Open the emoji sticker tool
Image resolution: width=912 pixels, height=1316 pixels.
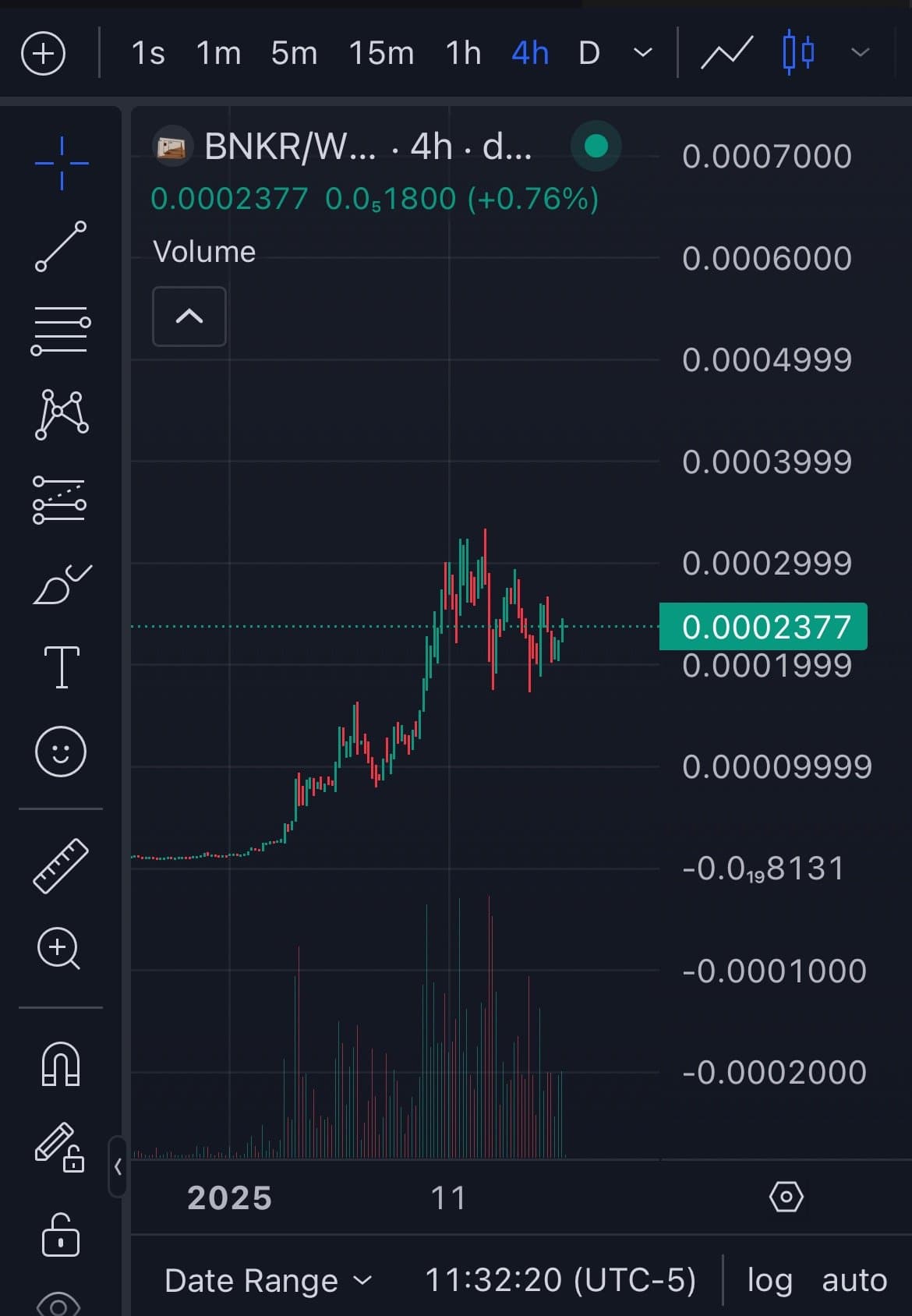click(x=61, y=752)
